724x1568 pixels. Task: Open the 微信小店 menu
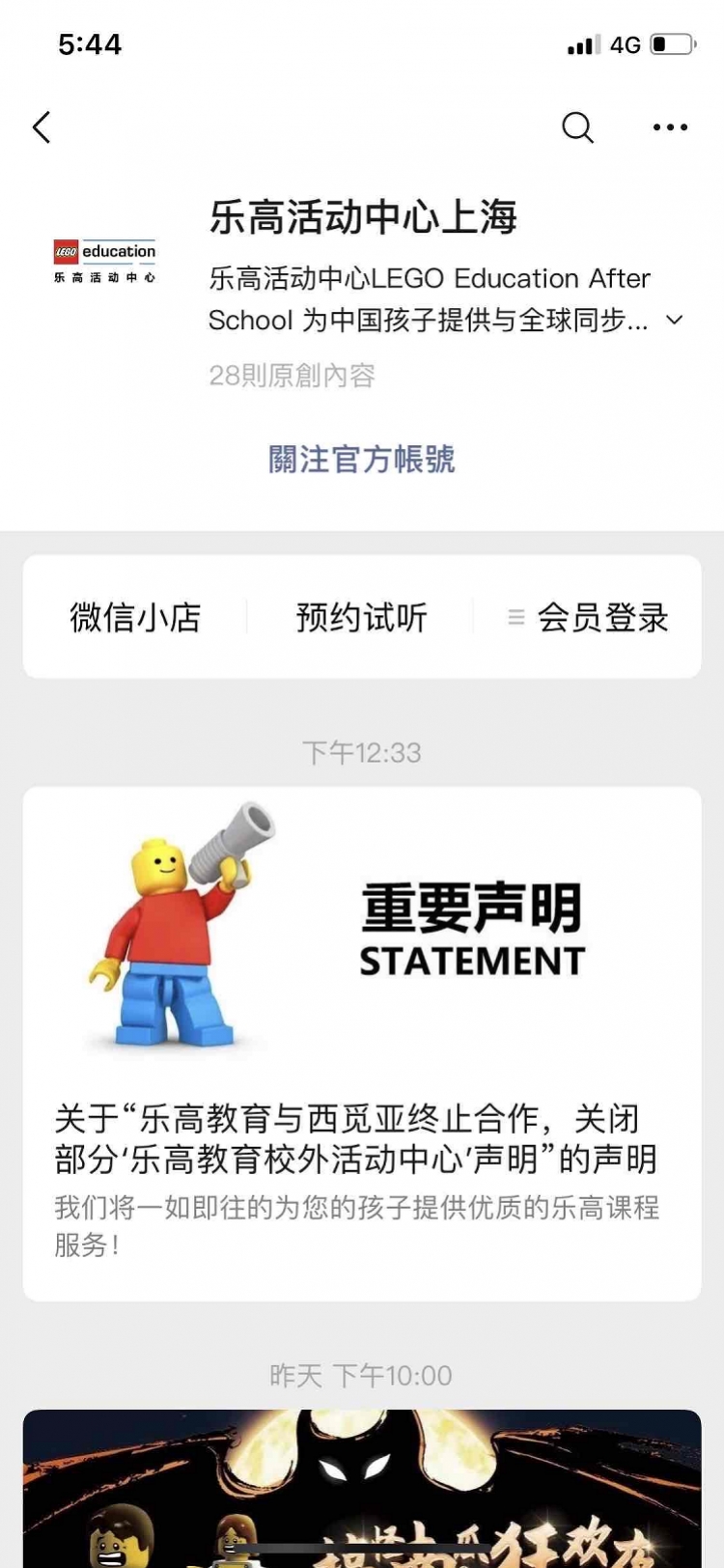(x=135, y=617)
